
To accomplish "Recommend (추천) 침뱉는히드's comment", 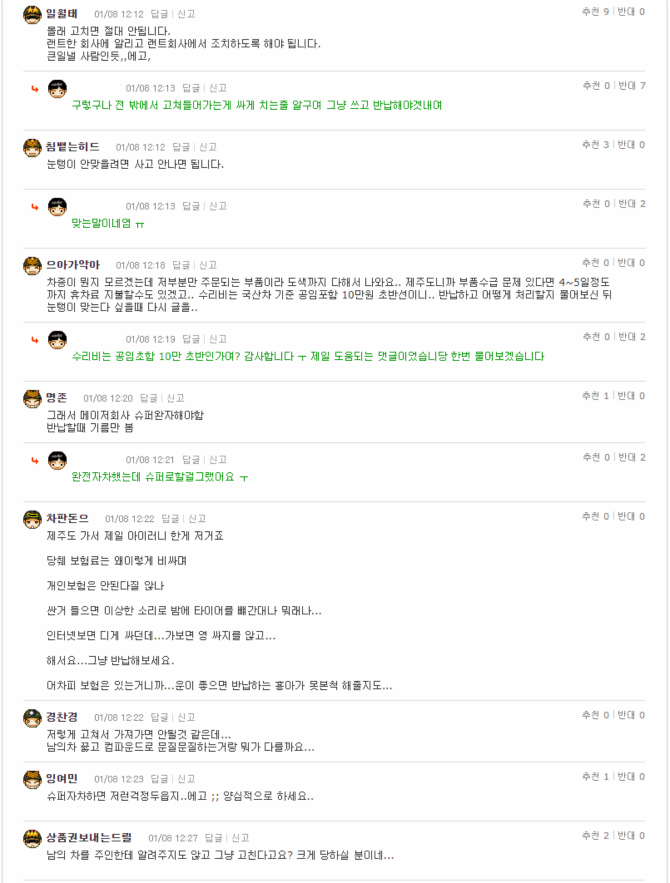I will [594, 145].
